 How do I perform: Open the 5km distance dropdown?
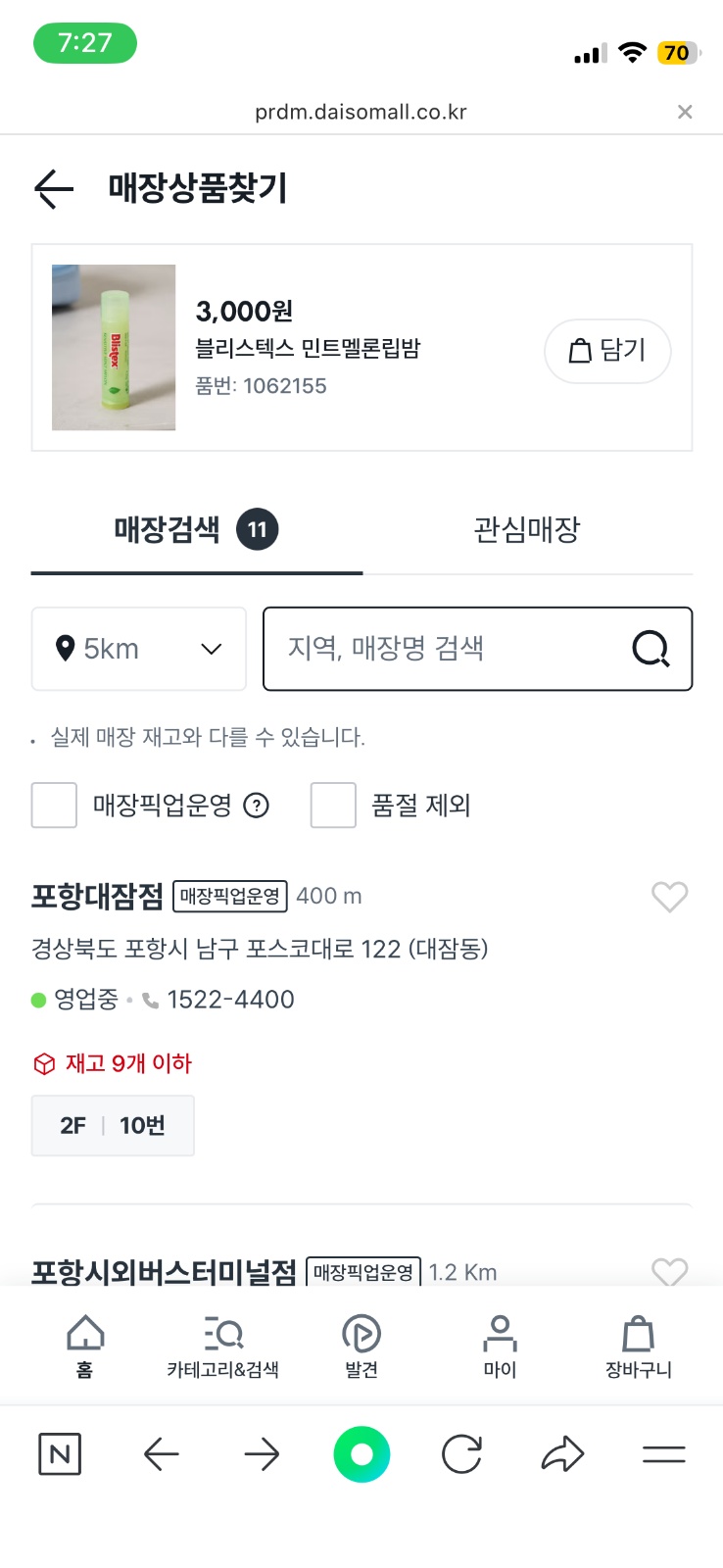[x=138, y=649]
